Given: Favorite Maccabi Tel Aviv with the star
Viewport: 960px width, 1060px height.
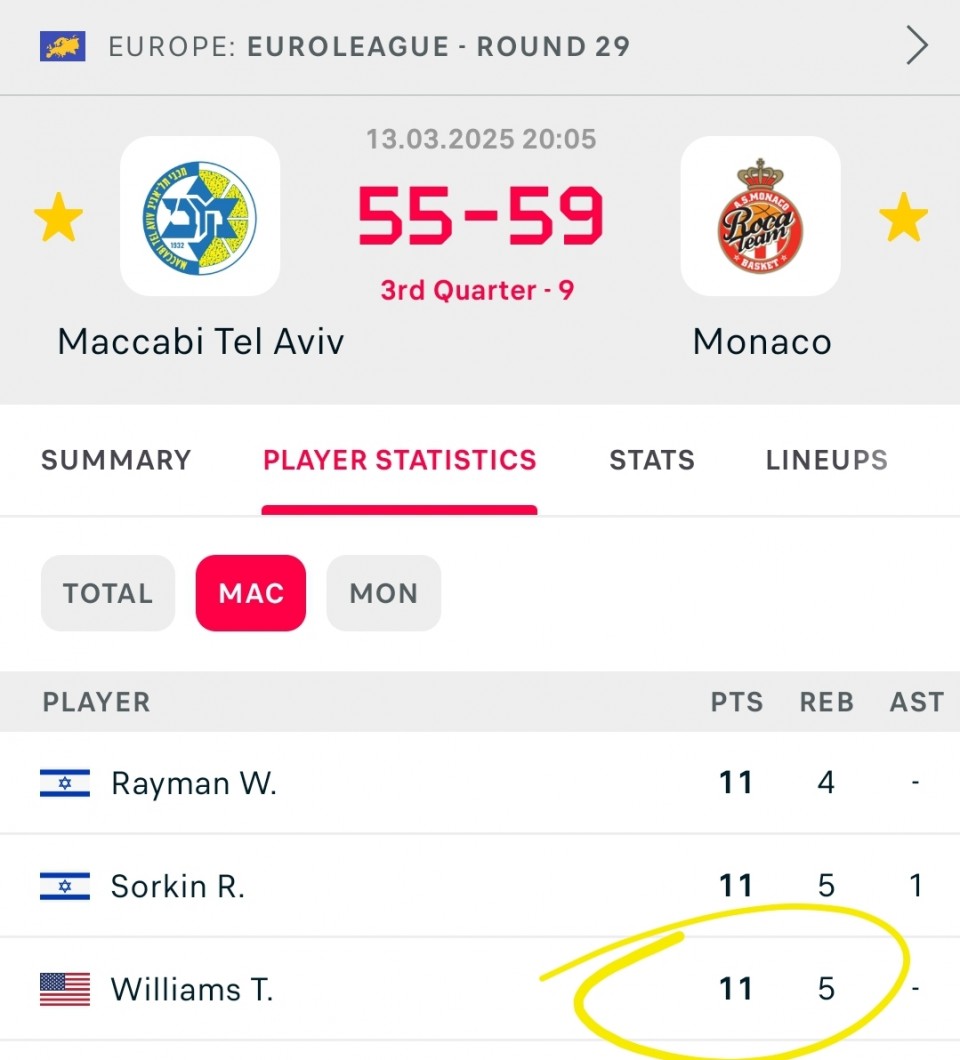Looking at the screenshot, I should coord(58,219).
